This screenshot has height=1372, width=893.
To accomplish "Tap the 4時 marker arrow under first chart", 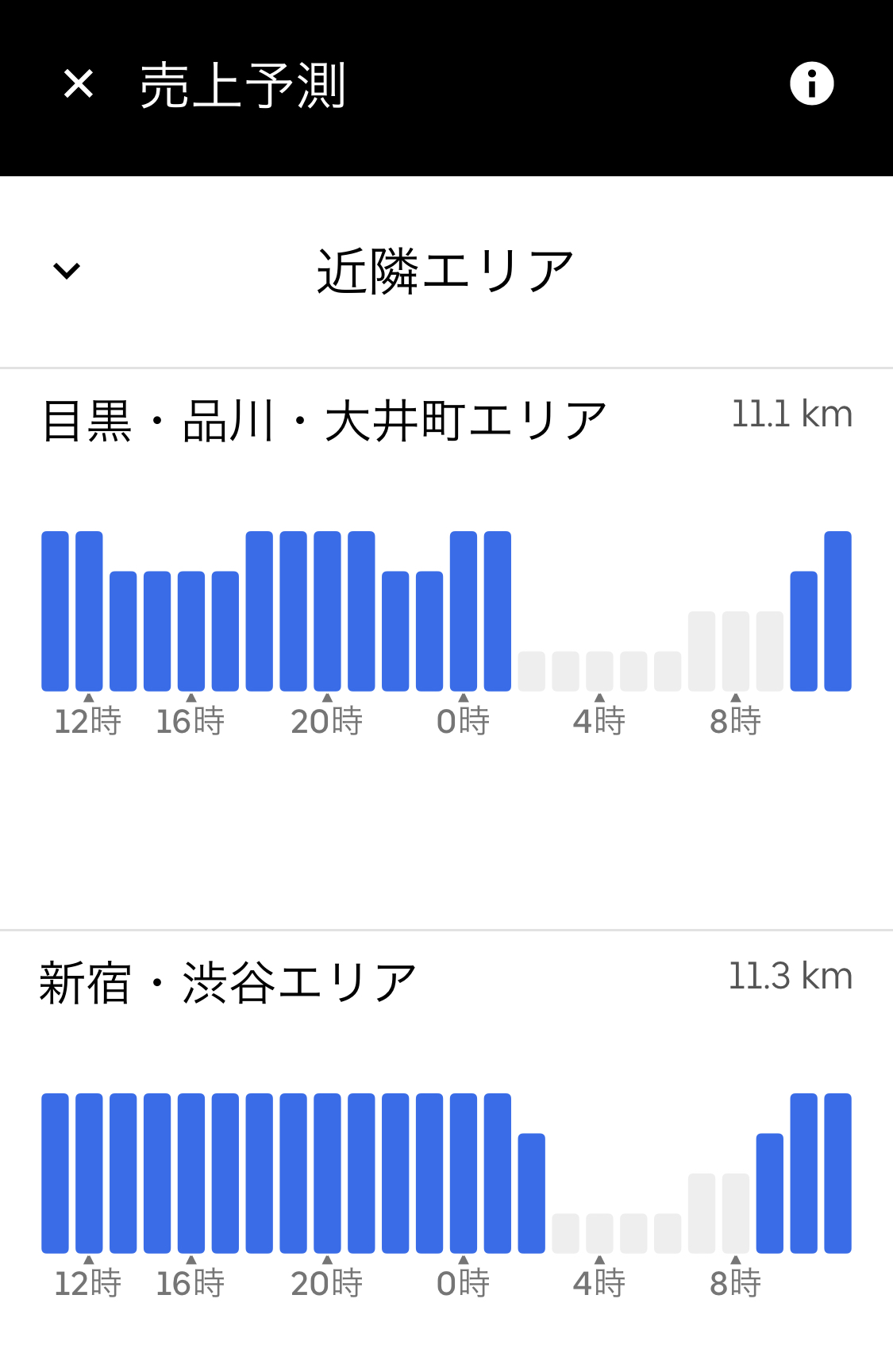I will pyautogui.click(x=599, y=699).
